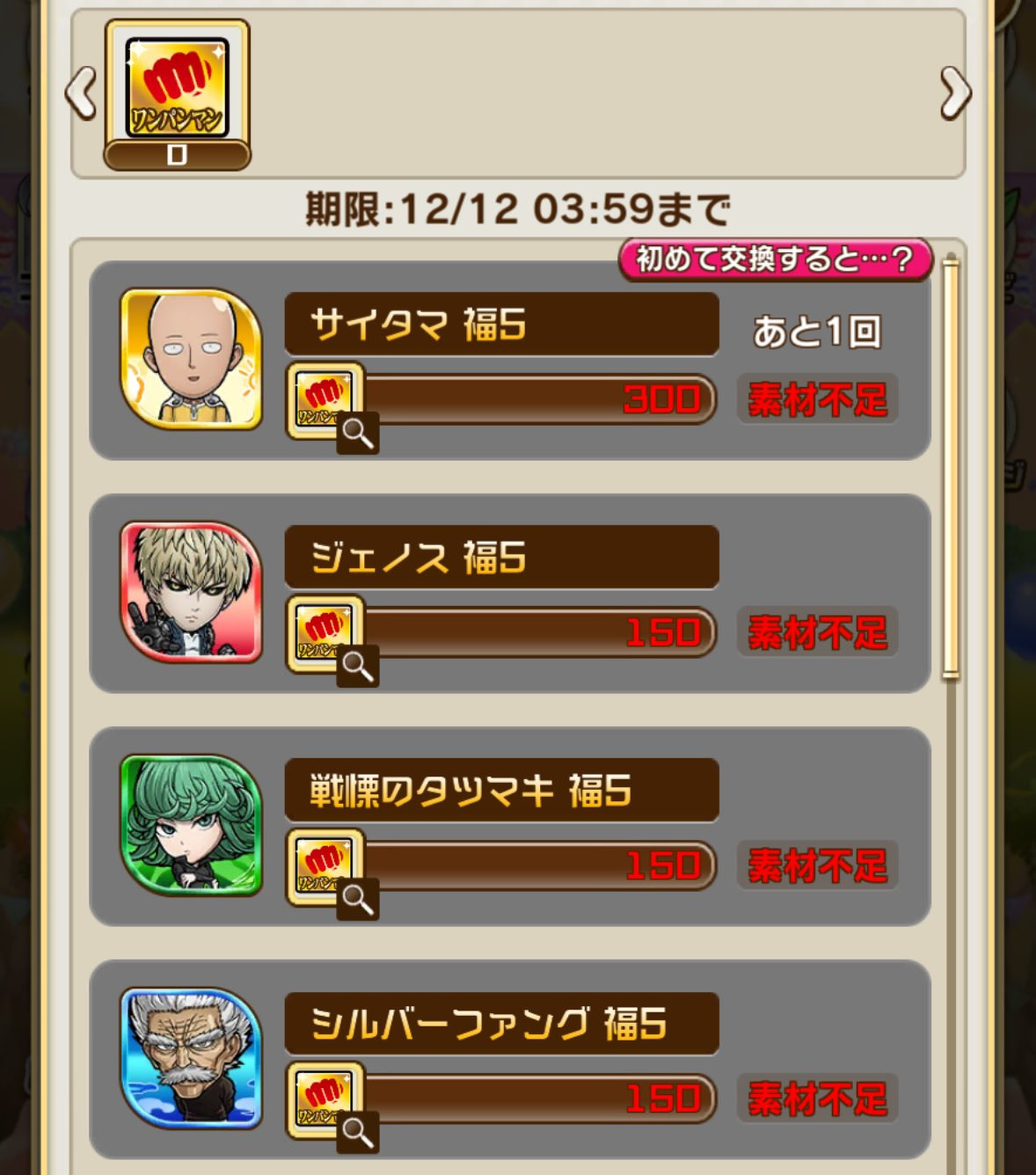This screenshot has width=1036, height=1175.
Task: View the ジェノス character portrait
Action: click(192, 592)
